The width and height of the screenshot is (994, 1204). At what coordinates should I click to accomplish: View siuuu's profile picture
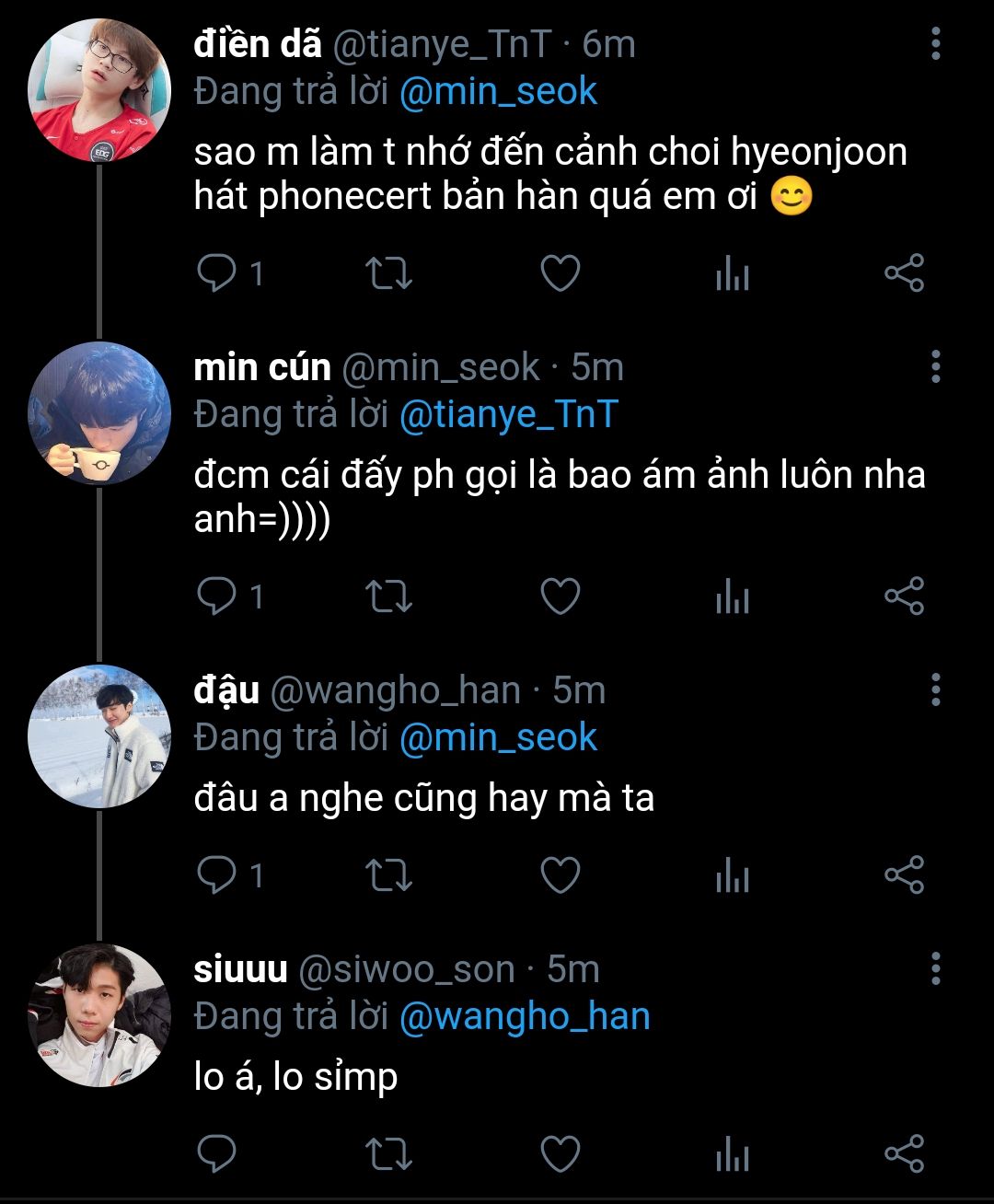(x=99, y=1015)
